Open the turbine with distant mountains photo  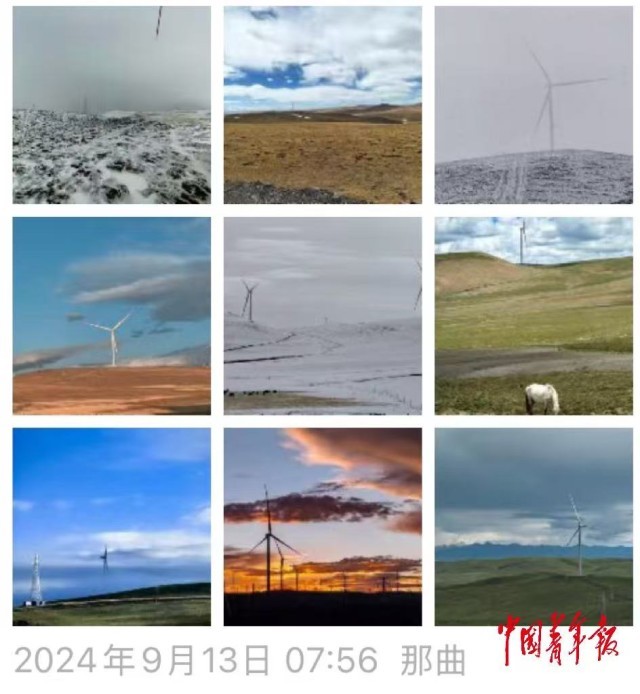click(x=533, y=527)
